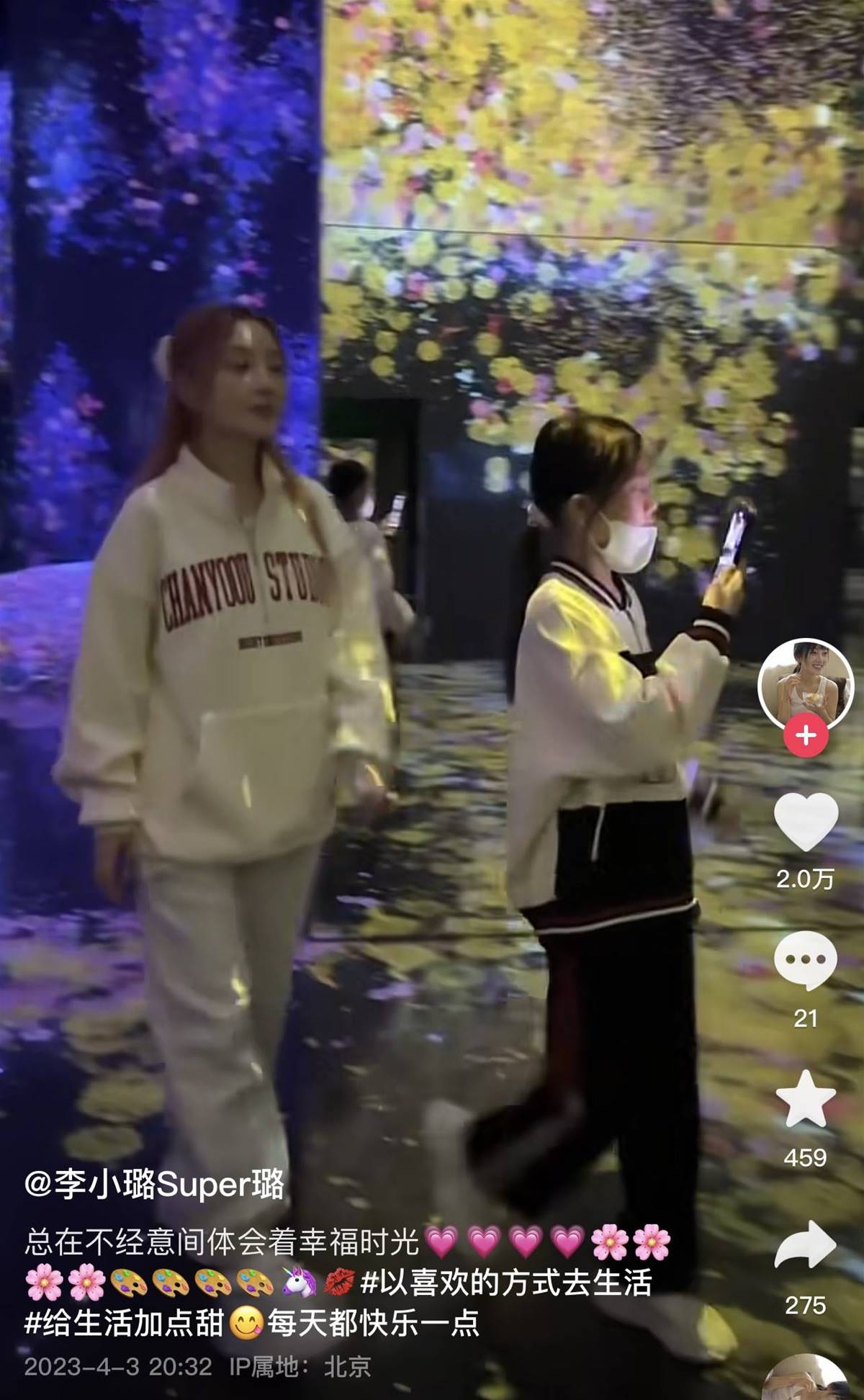The height and width of the screenshot is (1400, 864).
Task: Like this video with the heart icon
Action: (806, 825)
